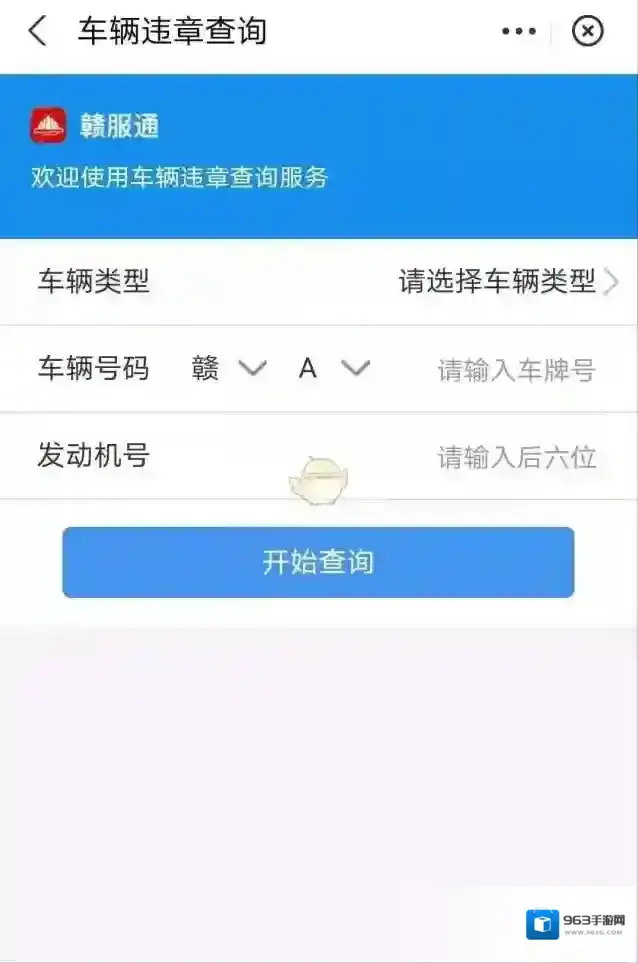
Task: Focus the 发动机号 engine number field
Action: tap(516, 458)
